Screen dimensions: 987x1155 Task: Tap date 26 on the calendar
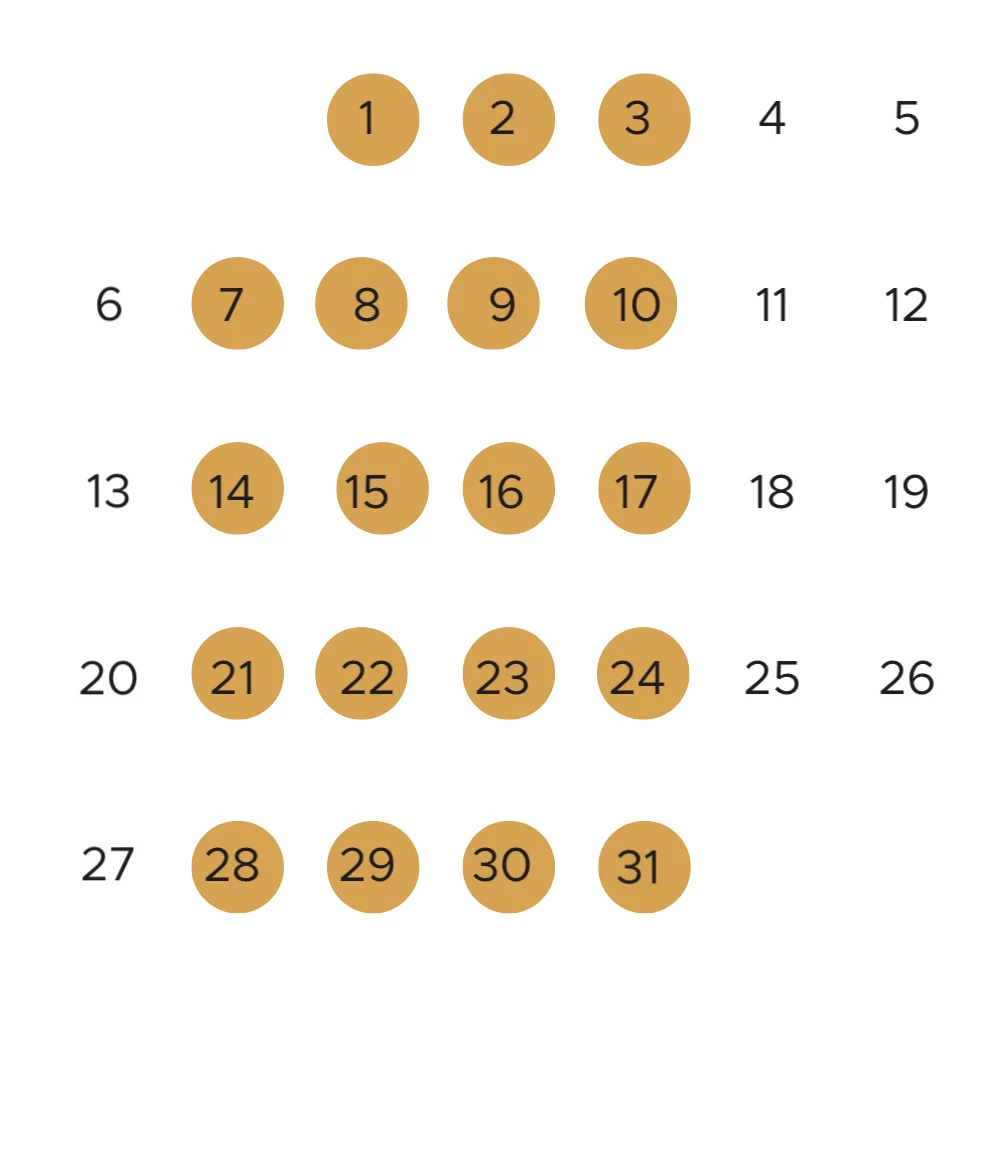906,677
